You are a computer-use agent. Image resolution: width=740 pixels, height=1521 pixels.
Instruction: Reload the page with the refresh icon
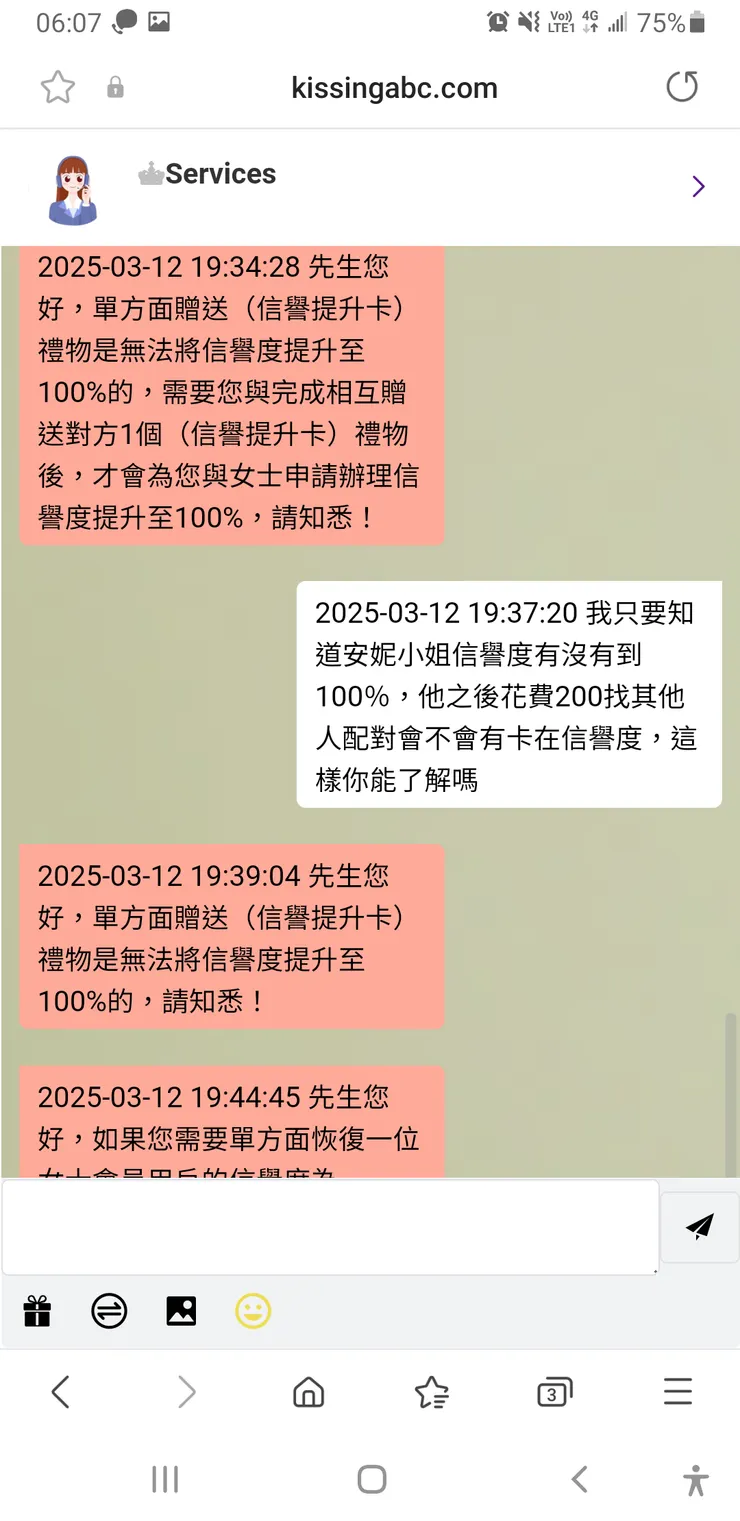[682, 87]
